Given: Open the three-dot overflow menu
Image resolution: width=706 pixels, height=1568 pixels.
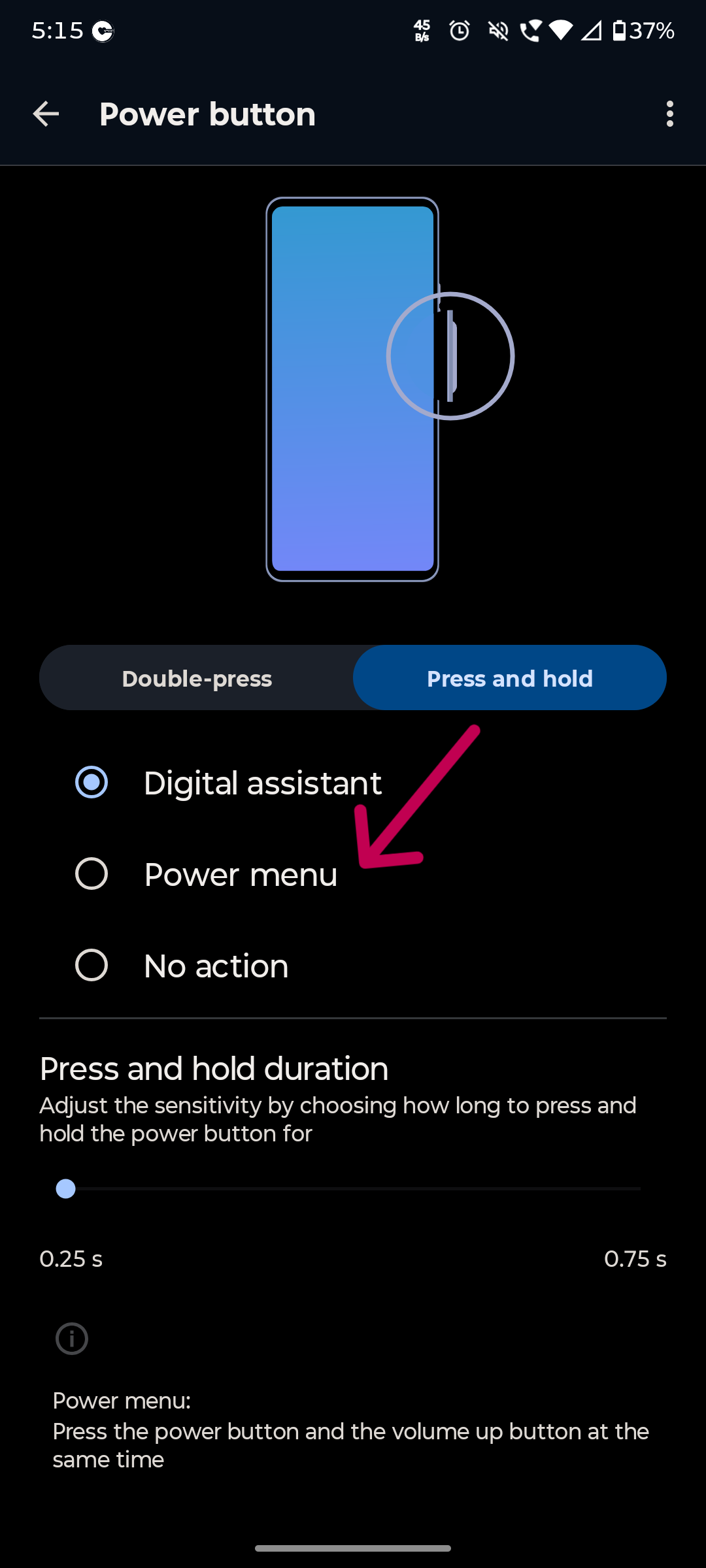Looking at the screenshot, I should [669, 114].
